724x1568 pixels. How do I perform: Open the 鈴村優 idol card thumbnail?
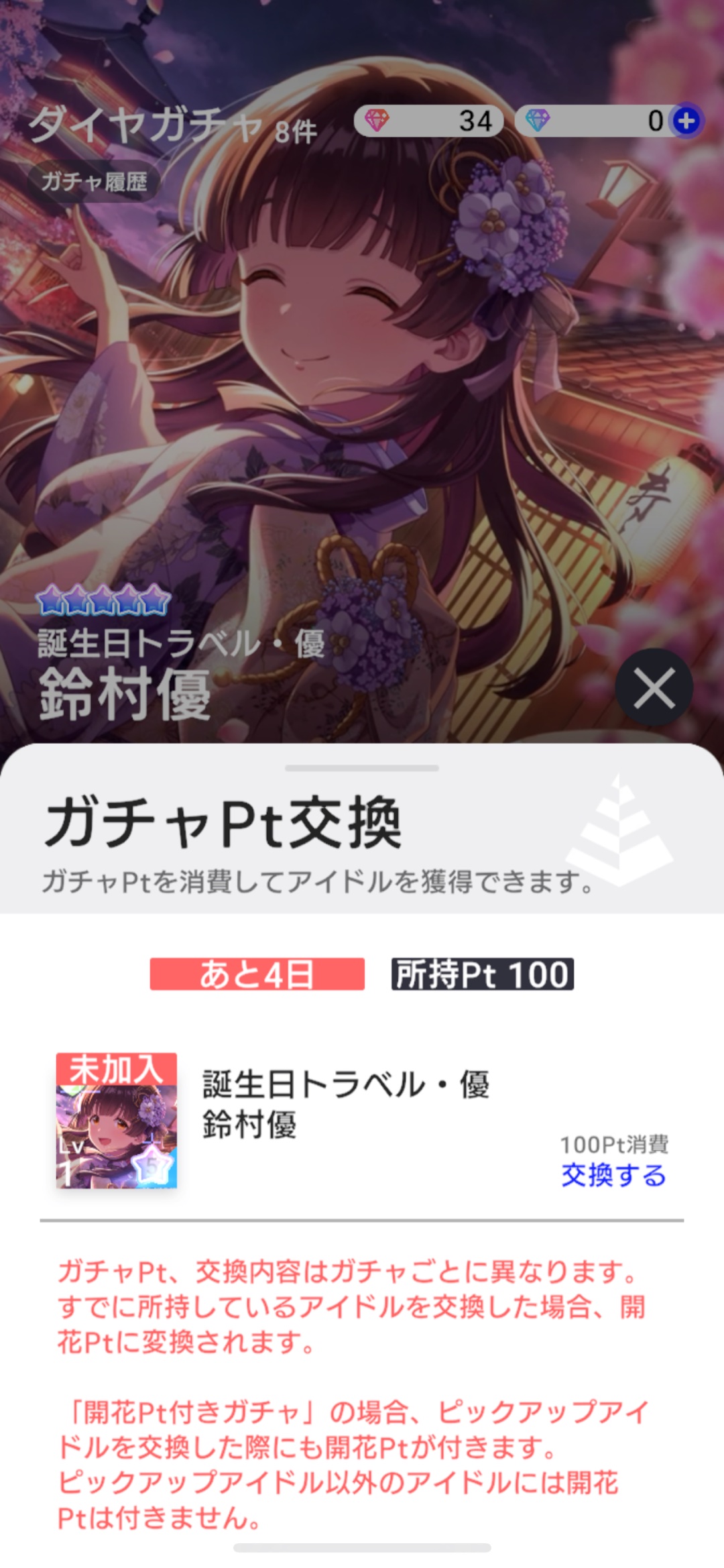117,1120
